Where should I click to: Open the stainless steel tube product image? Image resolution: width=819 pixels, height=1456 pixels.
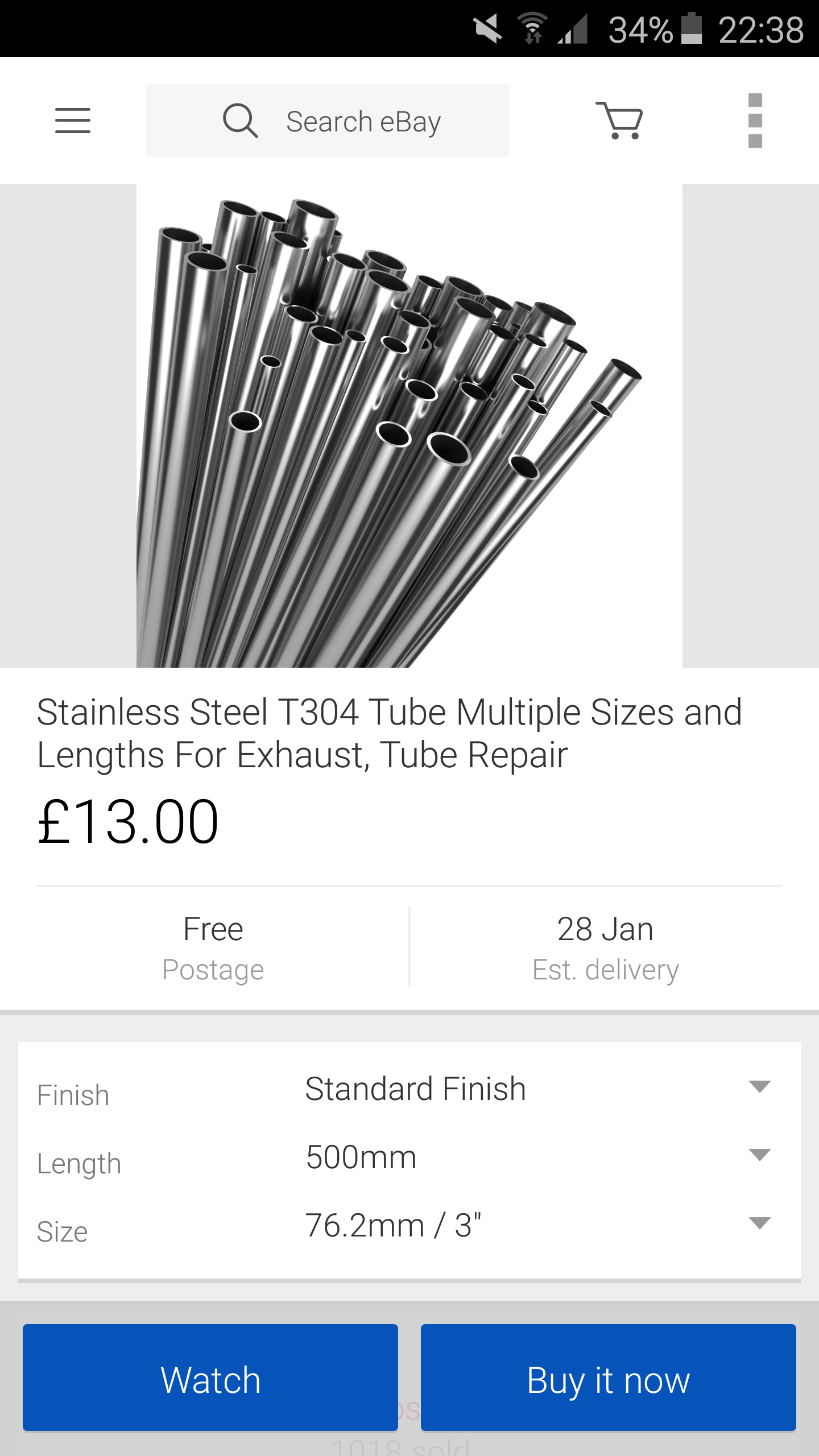pos(409,425)
